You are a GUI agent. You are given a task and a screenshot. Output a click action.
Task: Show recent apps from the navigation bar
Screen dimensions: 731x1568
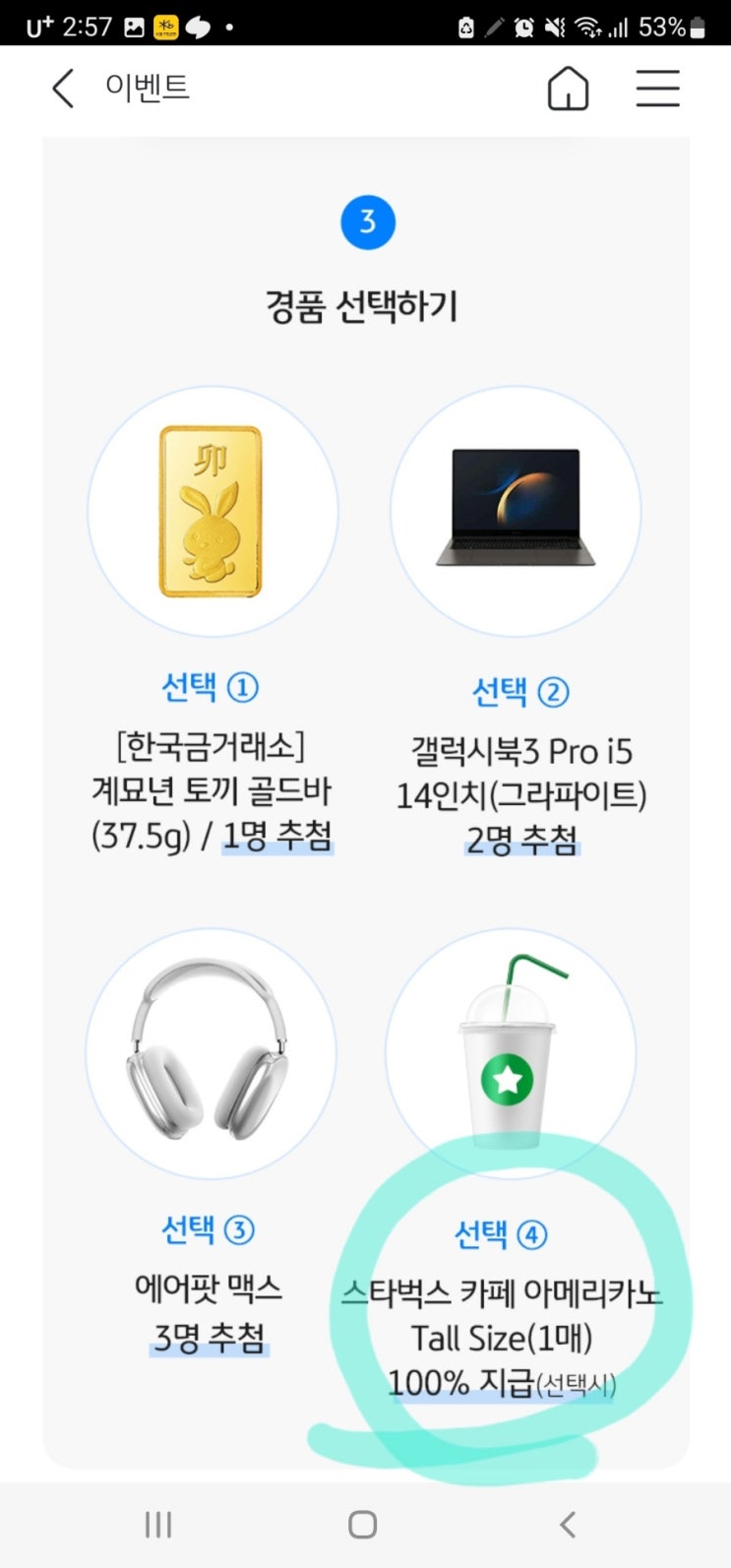tap(158, 1525)
